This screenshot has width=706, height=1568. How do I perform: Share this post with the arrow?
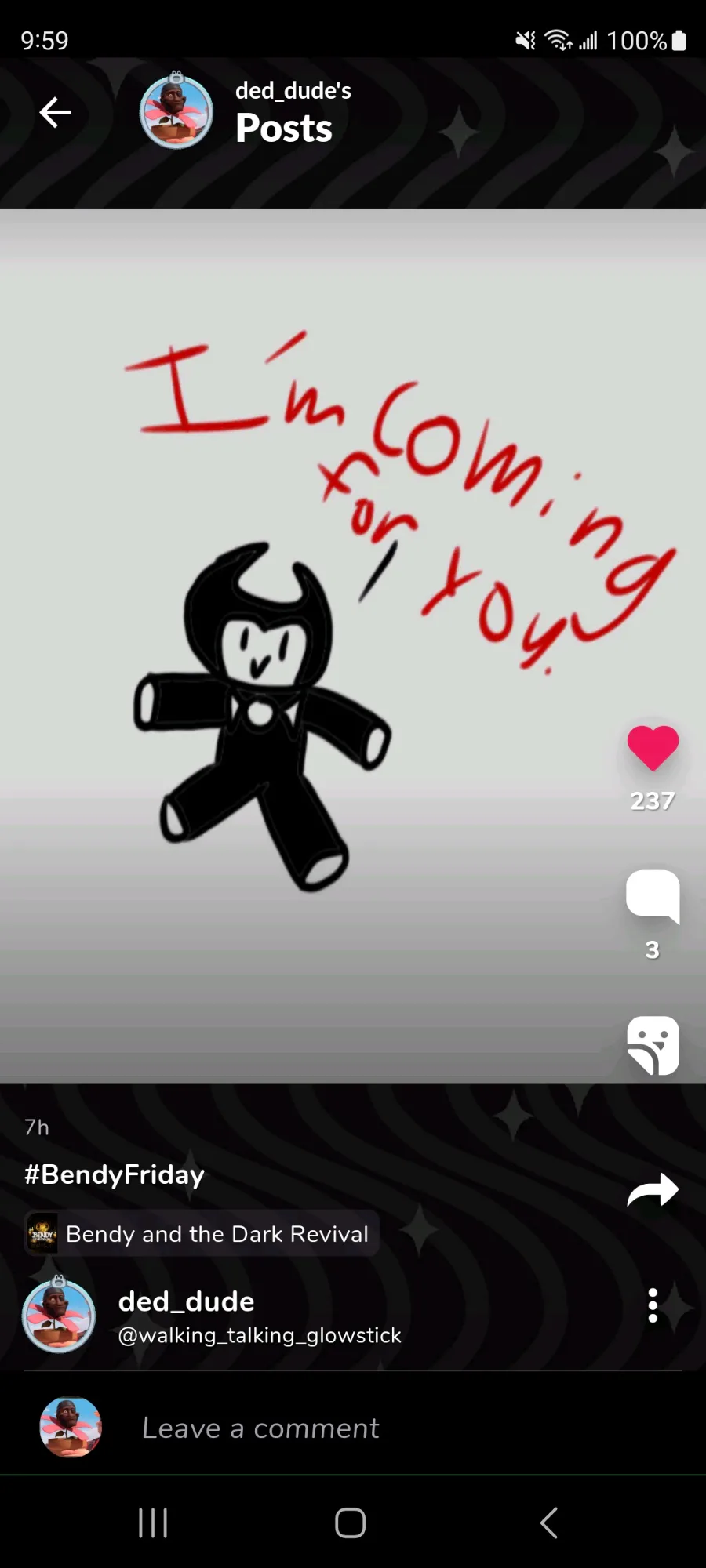coord(652,1190)
